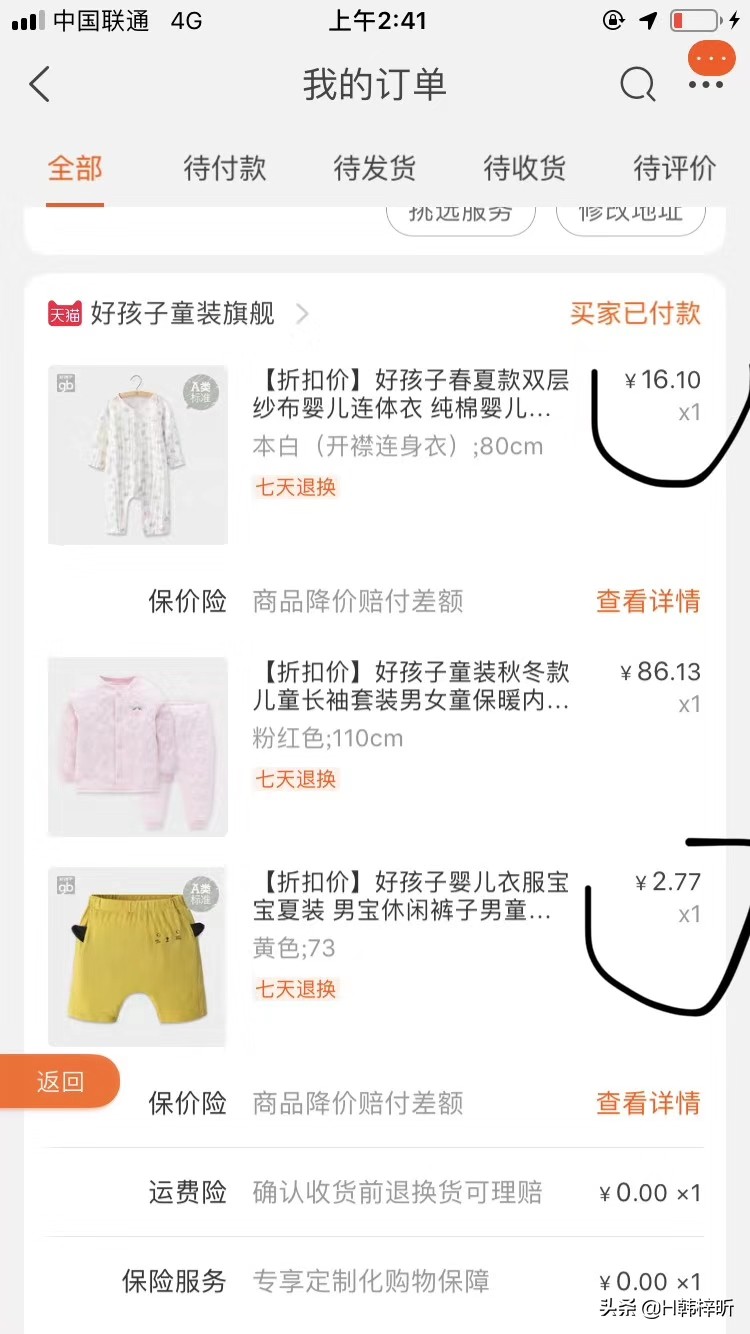The width and height of the screenshot is (750, 1334).
Task: Switch to the 待付款 tab
Action: 225,168
